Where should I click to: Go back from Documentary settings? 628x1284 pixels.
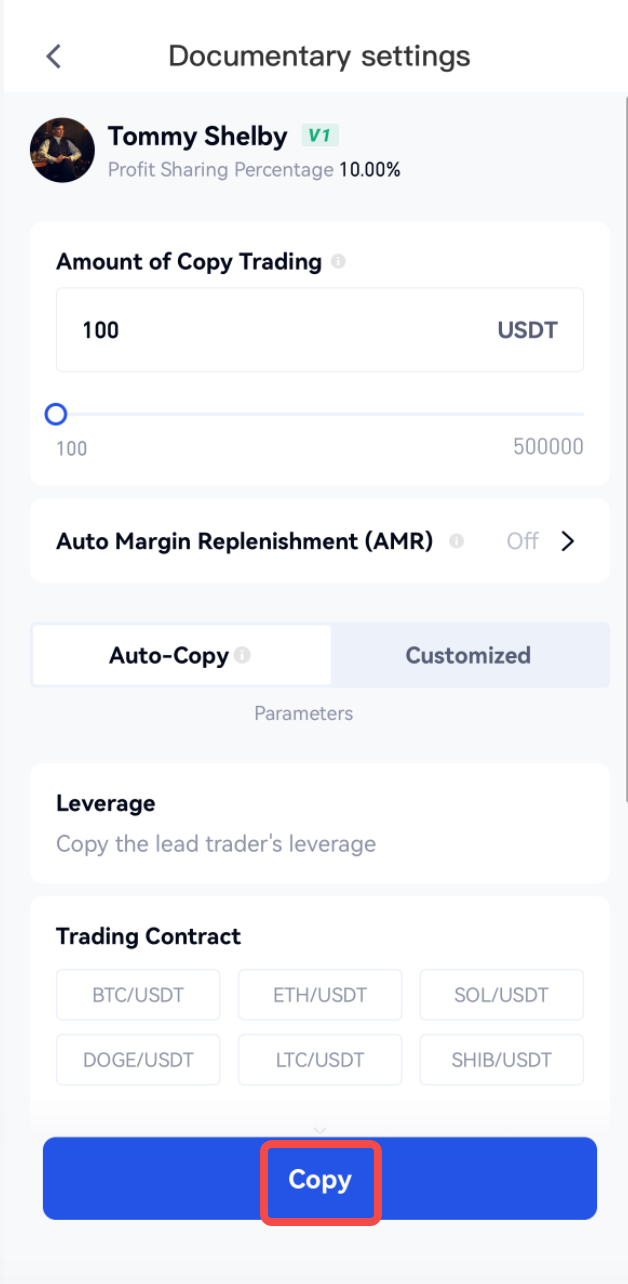tap(54, 56)
